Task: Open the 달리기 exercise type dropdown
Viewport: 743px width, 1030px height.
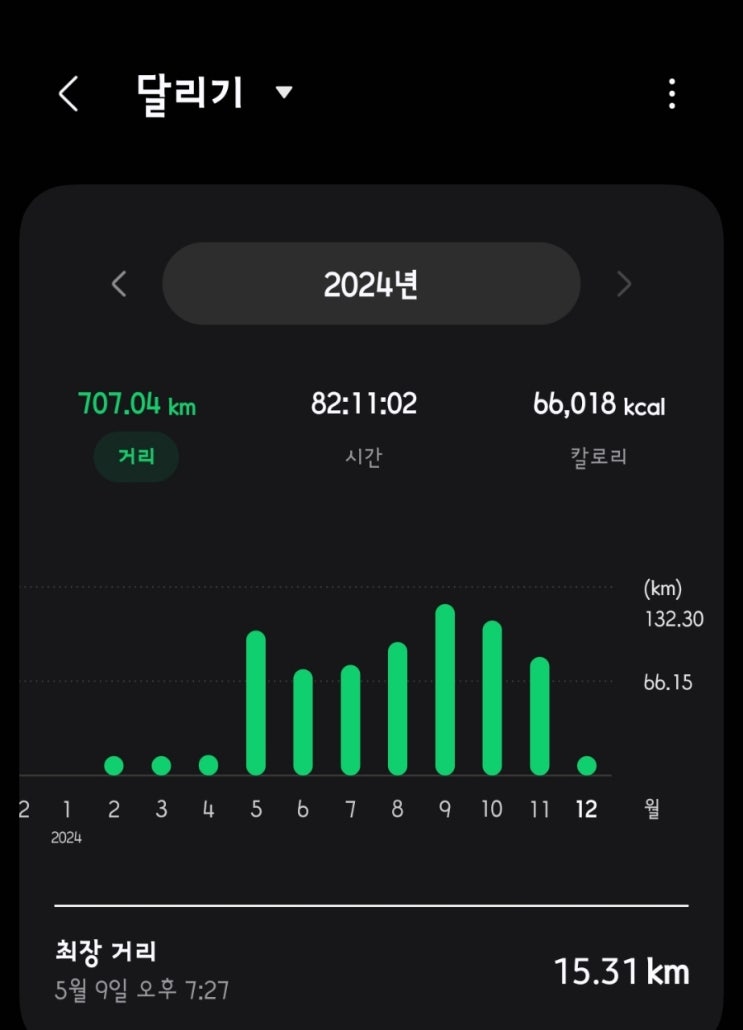Action: (x=283, y=93)
